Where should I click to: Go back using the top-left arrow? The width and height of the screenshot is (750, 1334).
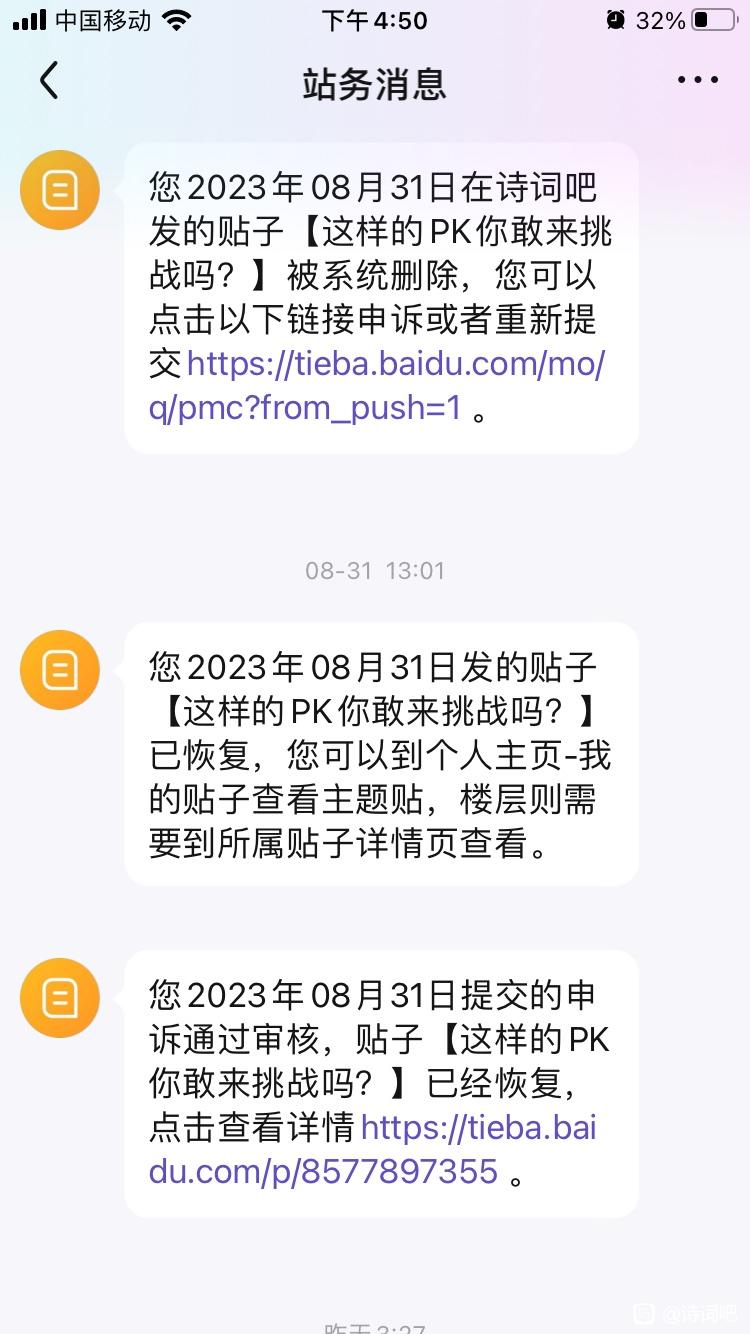[x=49, y=81]
